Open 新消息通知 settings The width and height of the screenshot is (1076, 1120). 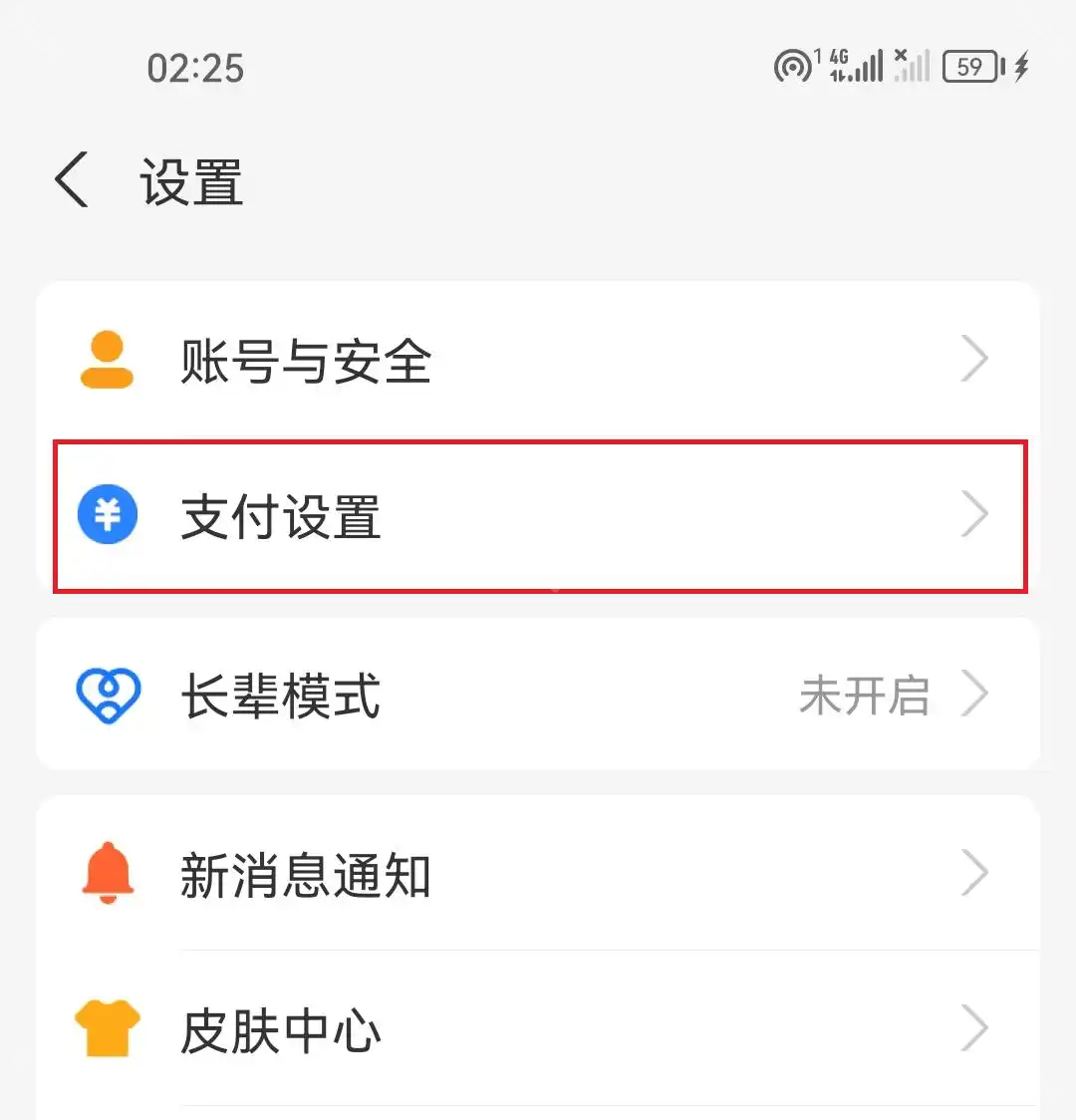pyautogui.click(x=538, y=875)
